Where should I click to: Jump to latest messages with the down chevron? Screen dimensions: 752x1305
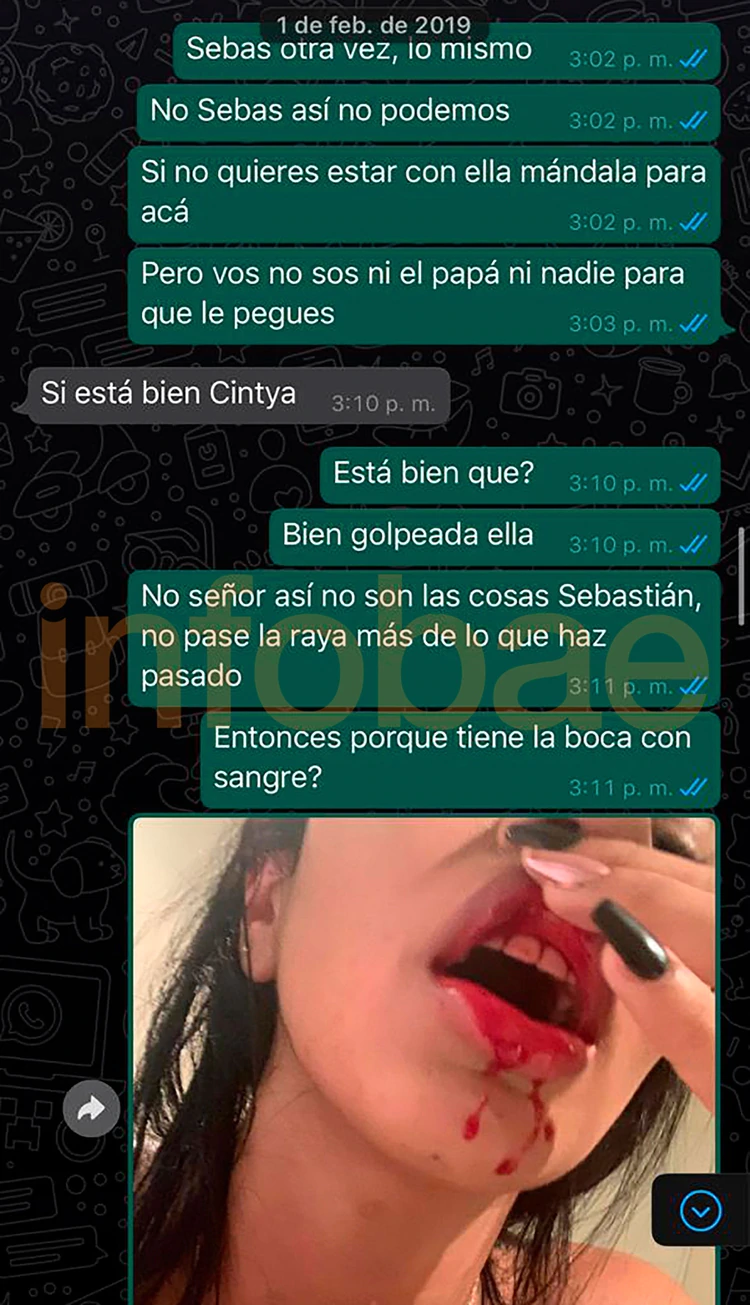[700, 1211]
